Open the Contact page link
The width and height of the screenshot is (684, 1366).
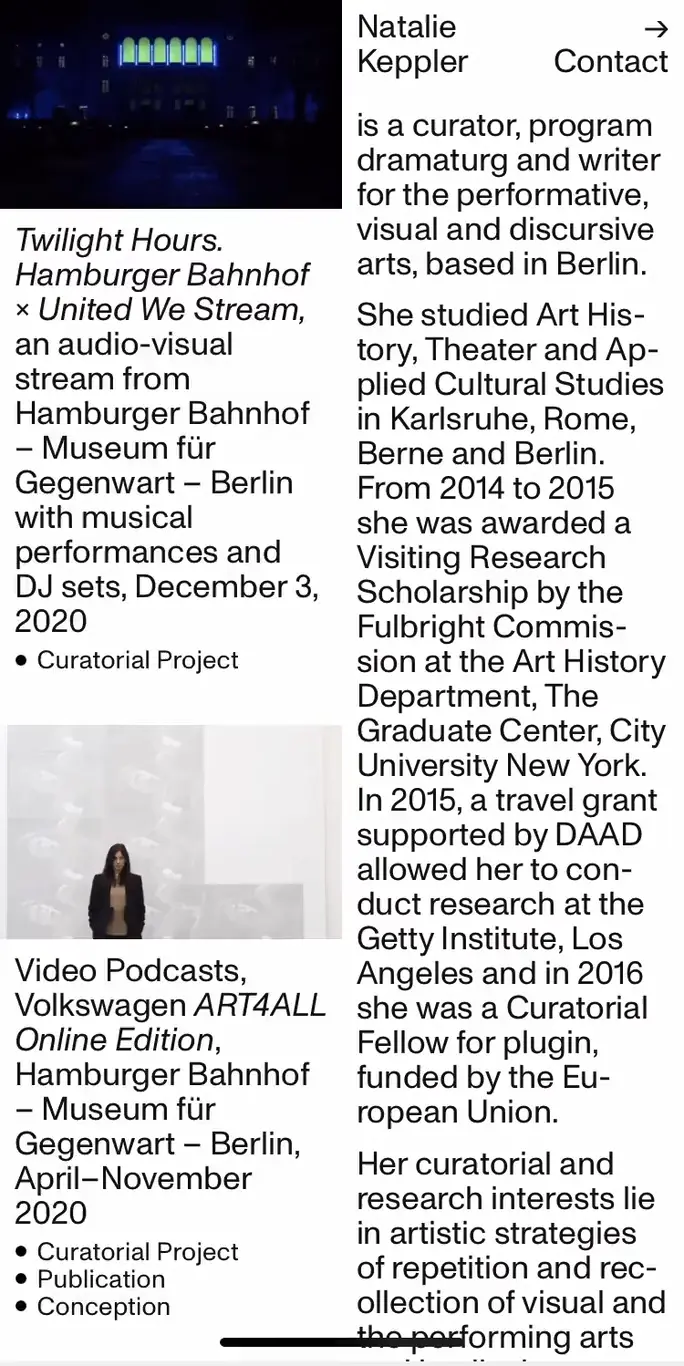[x=610, y=62]
